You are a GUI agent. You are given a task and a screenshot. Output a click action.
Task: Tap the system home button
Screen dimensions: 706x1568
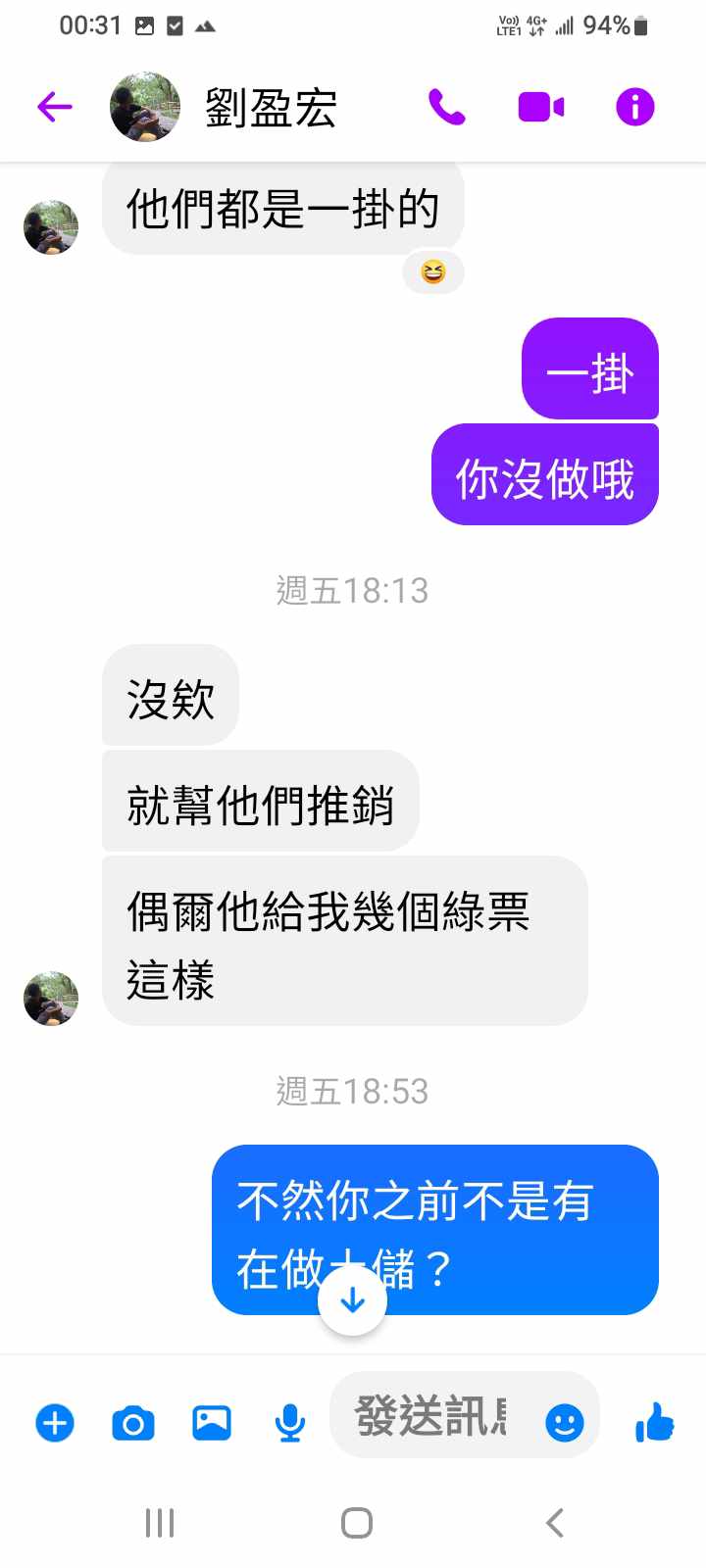(356, 1523)
